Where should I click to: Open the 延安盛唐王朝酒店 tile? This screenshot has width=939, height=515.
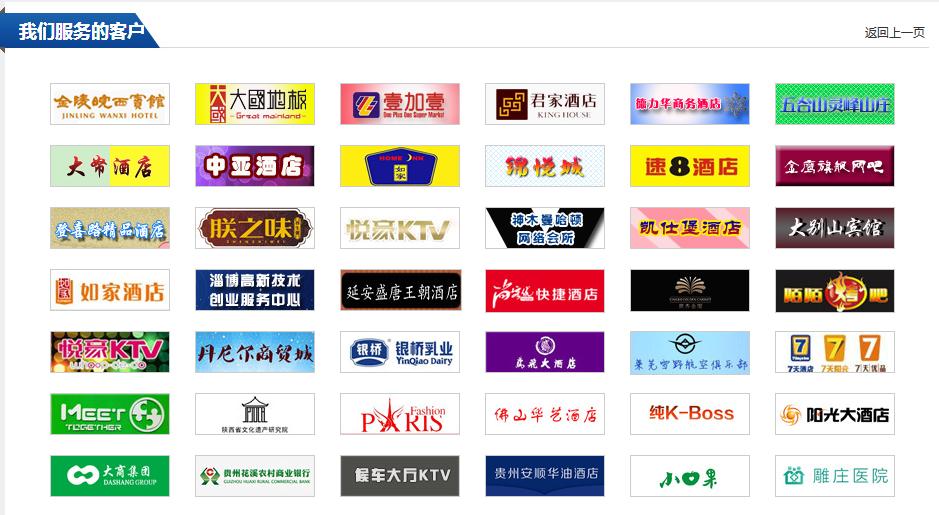(400, 290)
